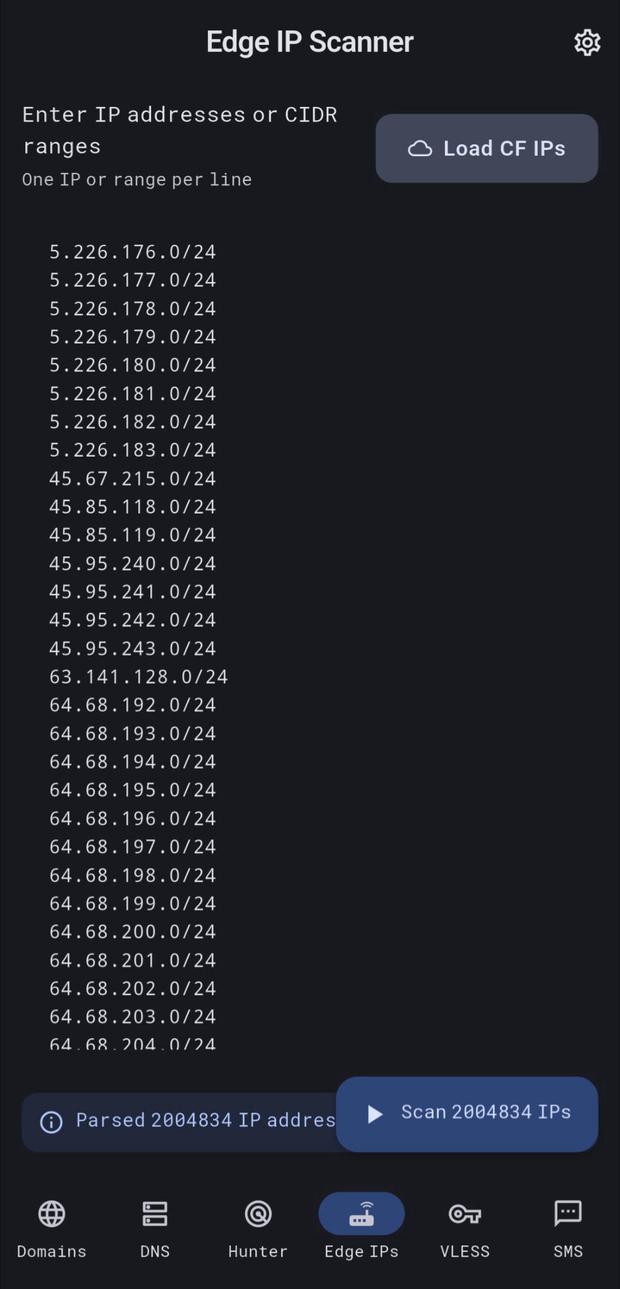This screenshot has width=620, height=1289.
Task: Open the Hunter tab
Action: coord(258,1228)
